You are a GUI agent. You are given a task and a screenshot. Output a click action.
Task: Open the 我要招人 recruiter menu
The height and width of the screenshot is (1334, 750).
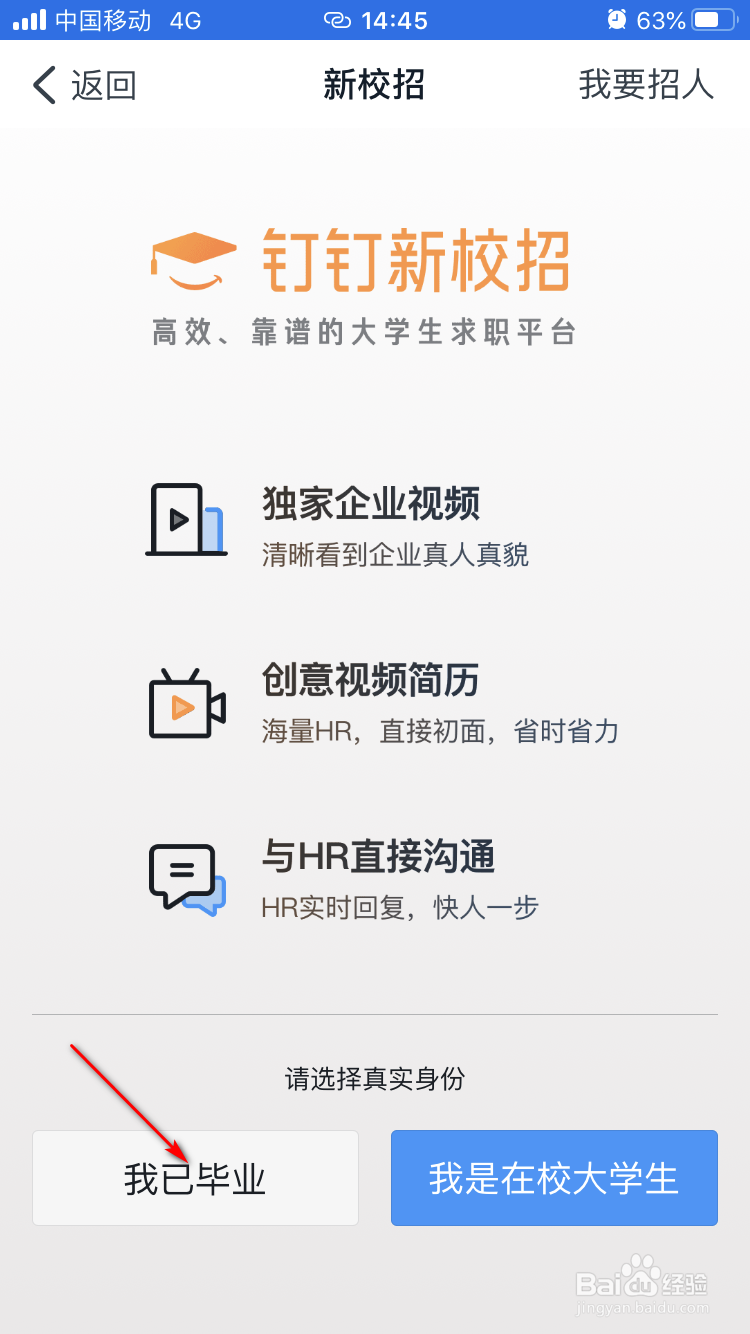[x=647, y=85]
